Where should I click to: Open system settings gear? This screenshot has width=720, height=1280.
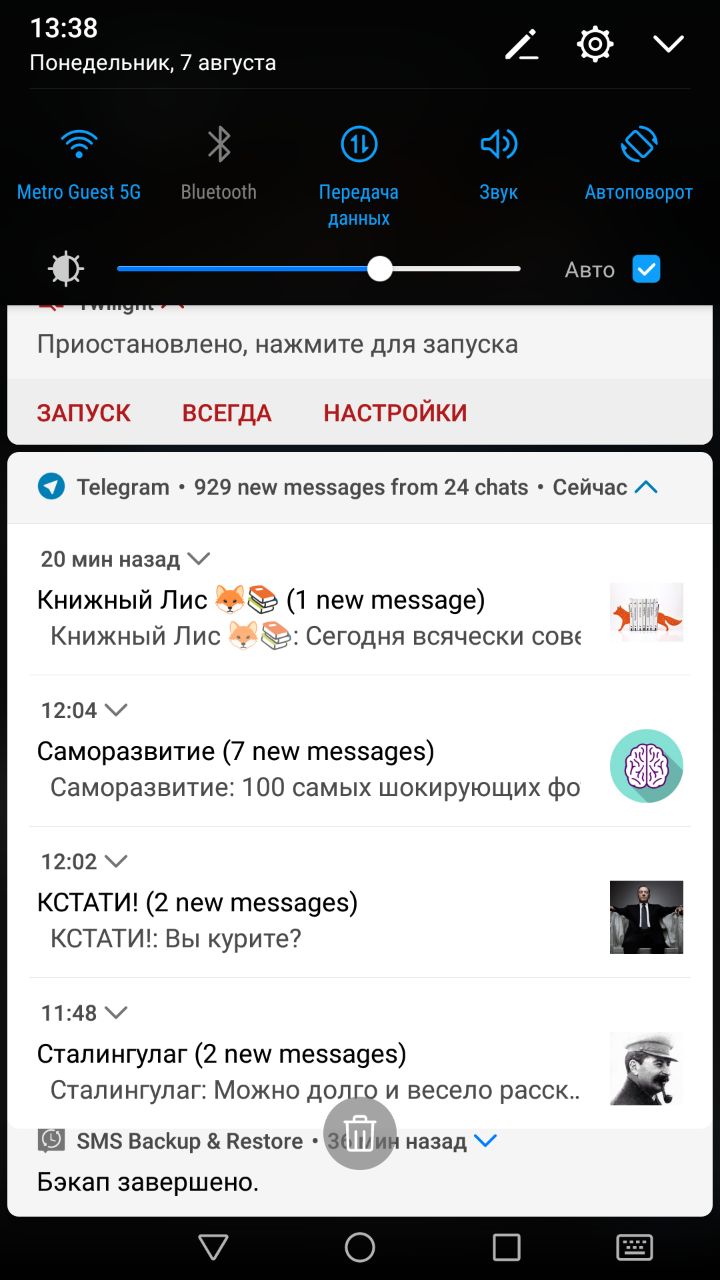pyautogui.click(x=595, y=44)
